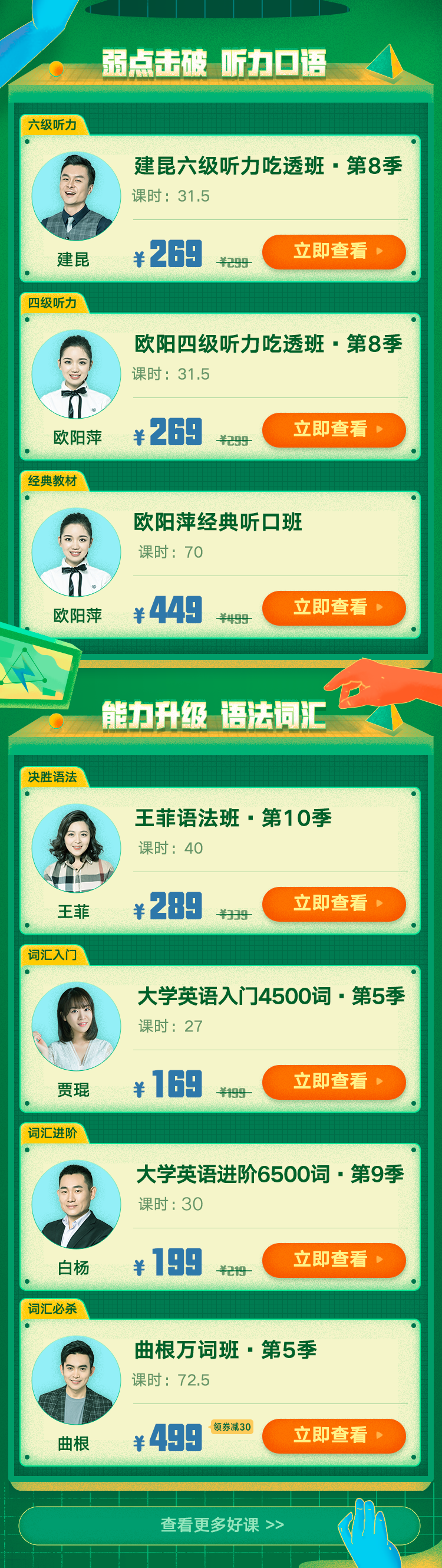Screen dimensions: 442x1568
Task: View 大学英语进阶6500词 course by 白杨
Action: tap(333, 1260)
